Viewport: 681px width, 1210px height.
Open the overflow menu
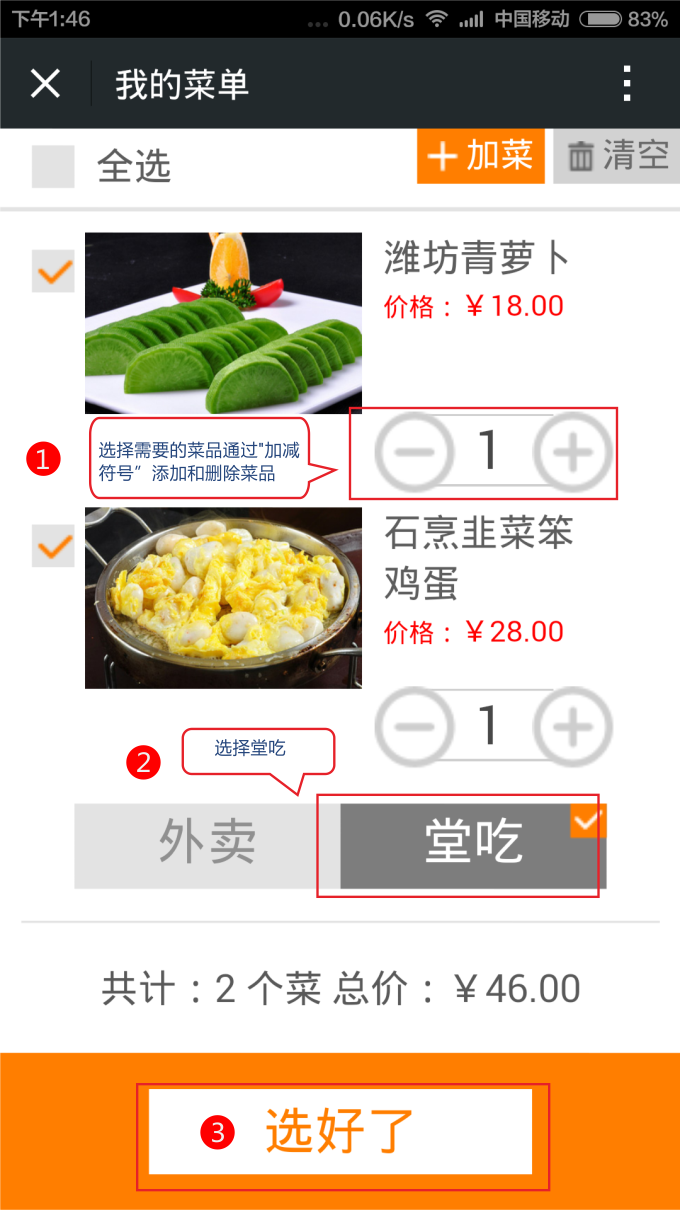[627, 84]
